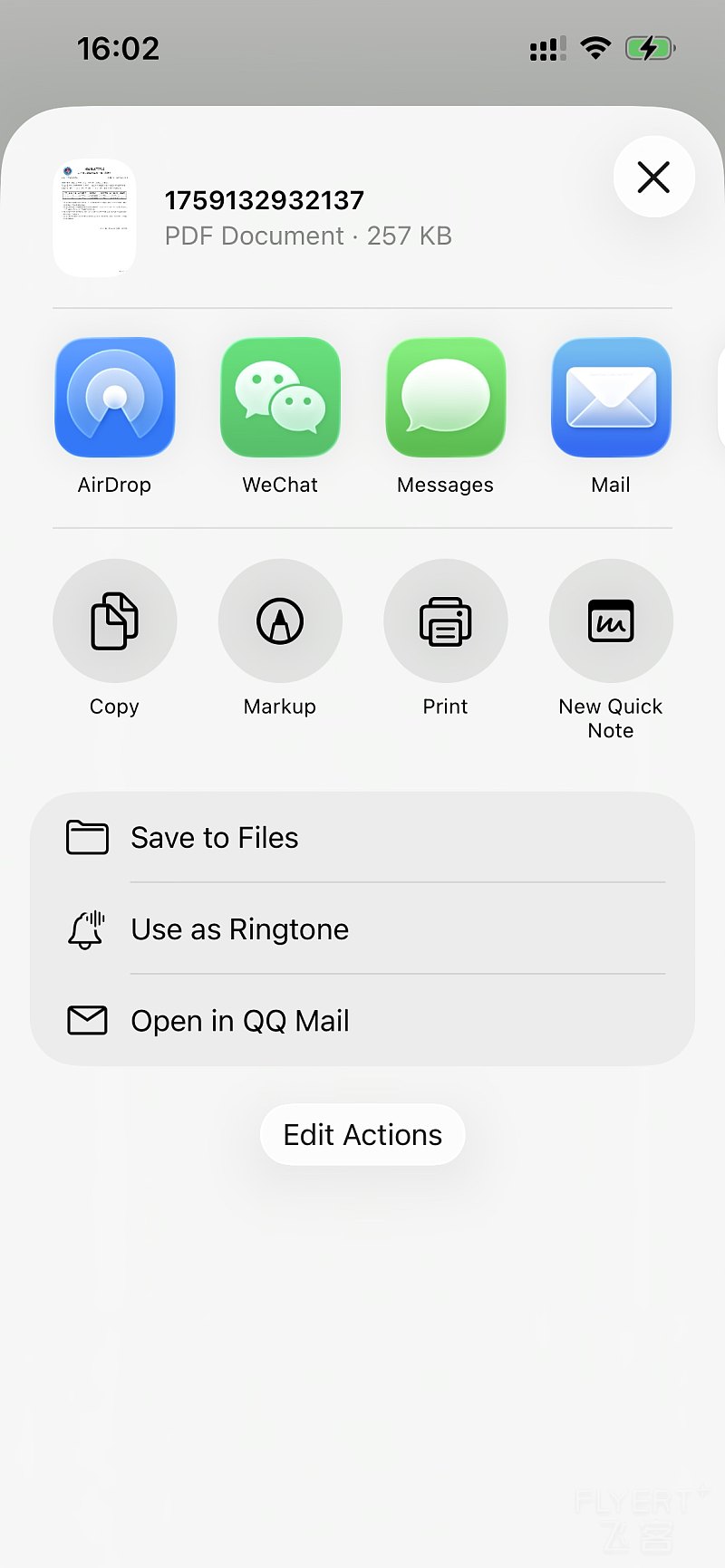Print the PDF document
Screen dimensions: 725x1568
pyautogui.click(x=446, y=621)
